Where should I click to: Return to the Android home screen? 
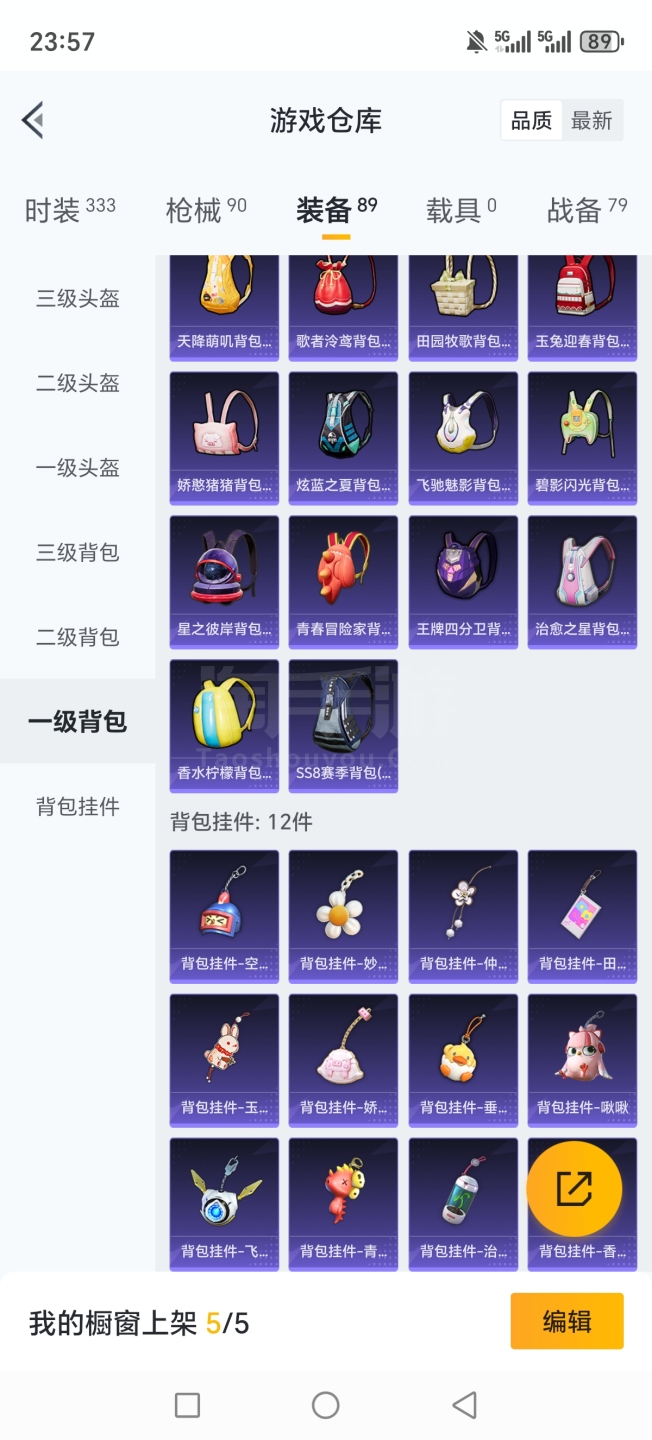326,1405
